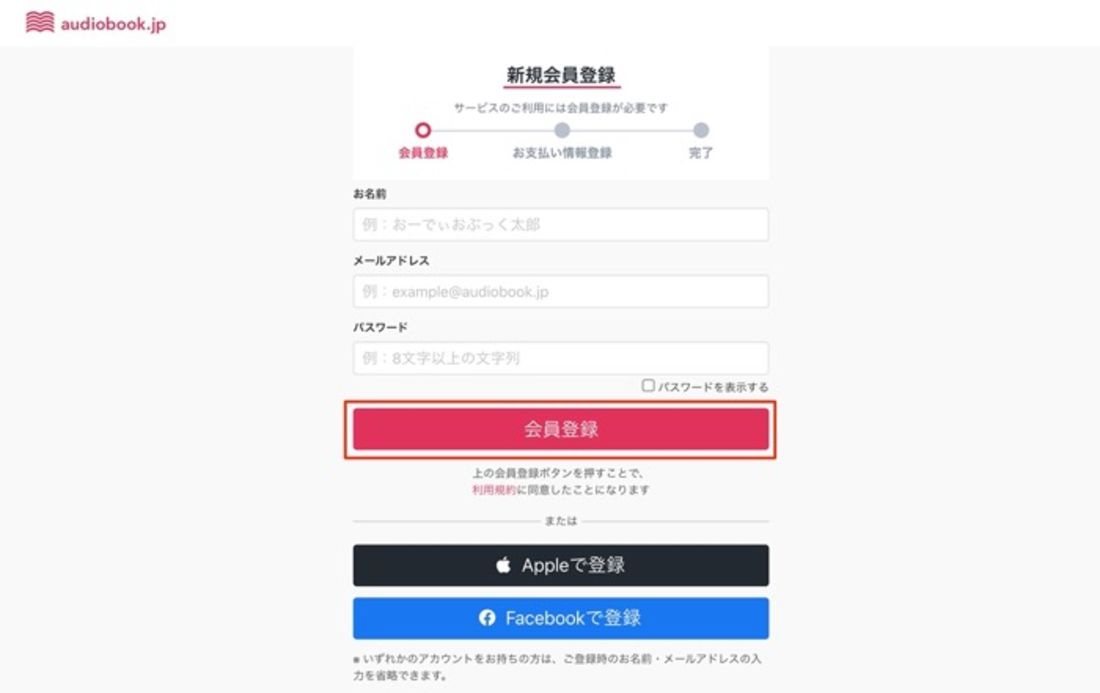The height and width of the screenshot is (693, 1100).
Task: Sign up via Facebookで登録 button
Action: tap(560, 618)
